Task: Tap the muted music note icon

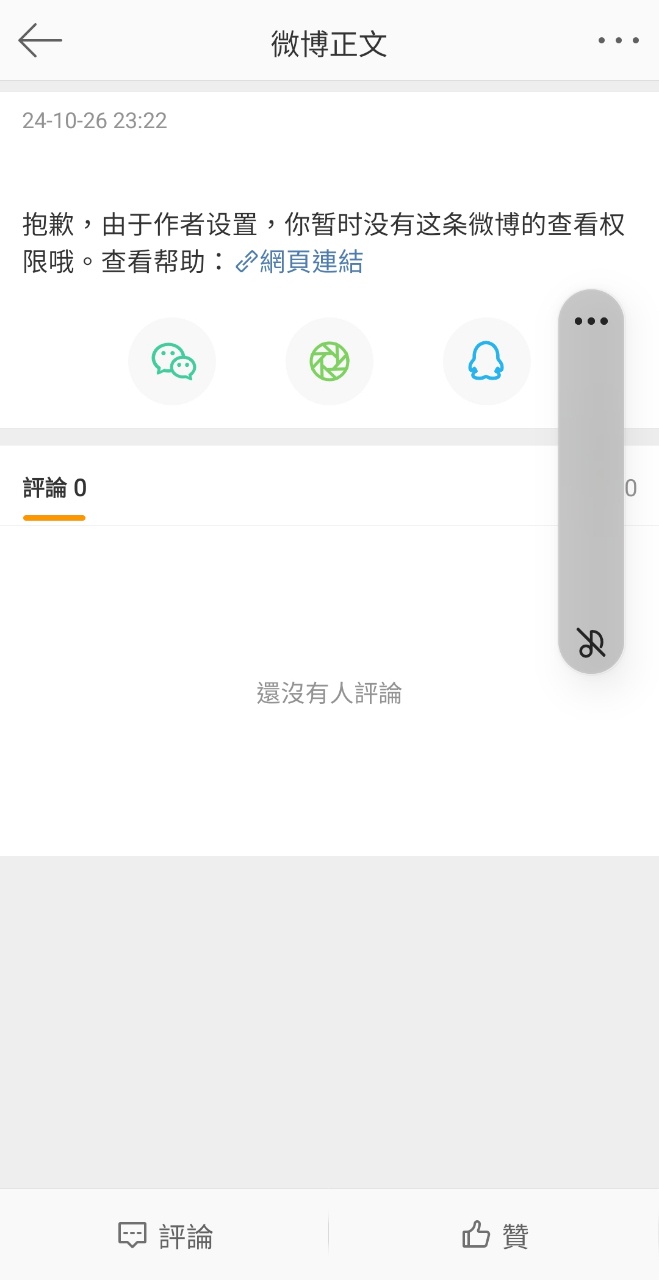Action: (x=591, y=643)
